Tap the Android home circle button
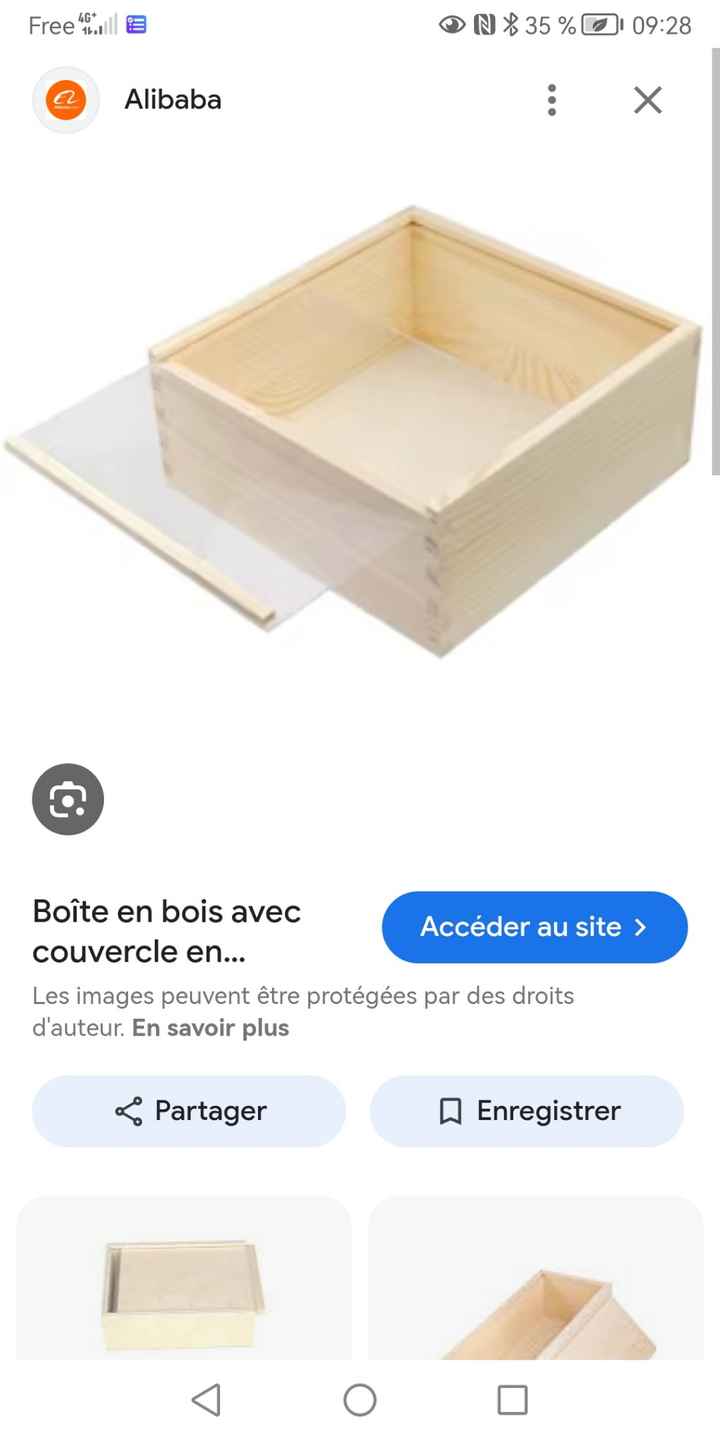This screenshot has width=720, height=1440. click(x=360, y=1400)
